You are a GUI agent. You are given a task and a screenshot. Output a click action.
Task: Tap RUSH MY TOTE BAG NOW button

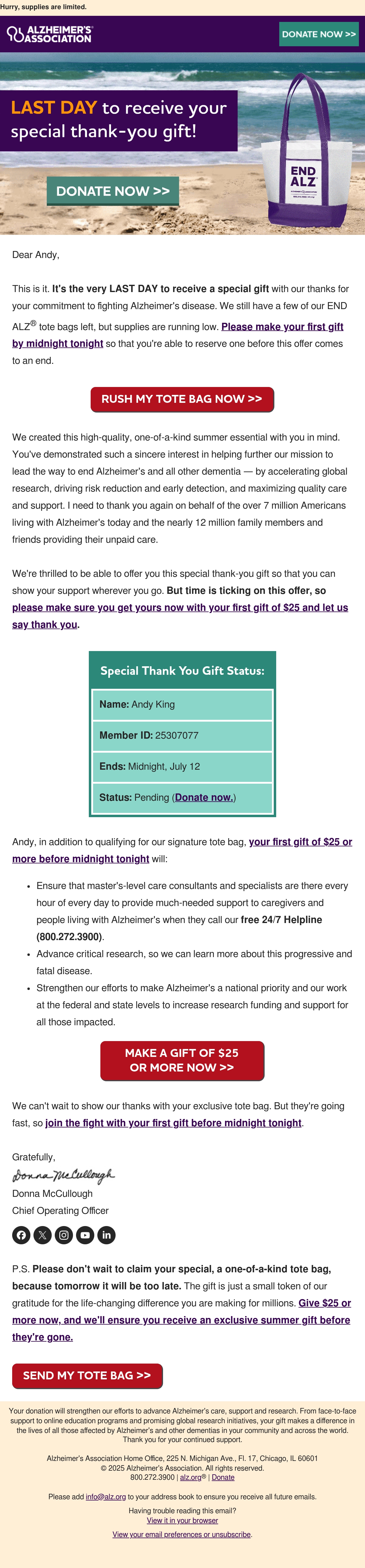click(x=182, y=399)
